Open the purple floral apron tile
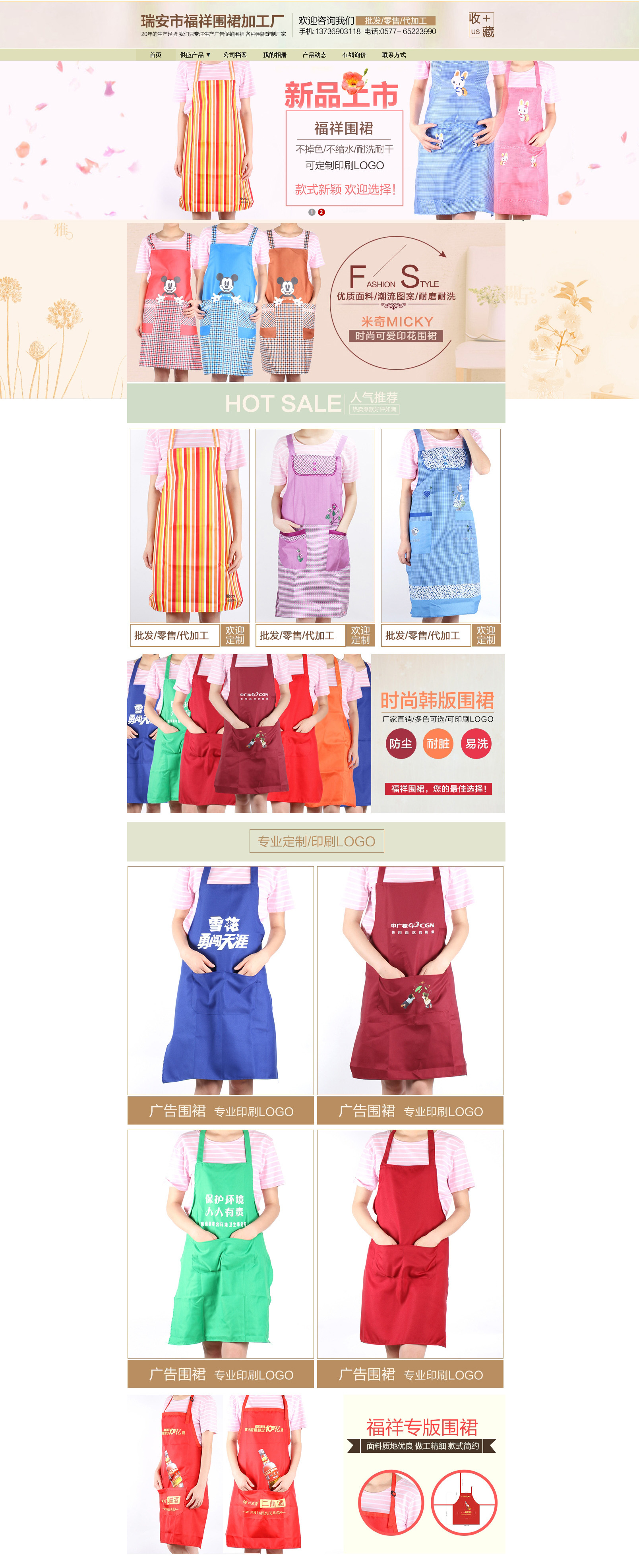 pyautogui.click(x=315, y=526)
